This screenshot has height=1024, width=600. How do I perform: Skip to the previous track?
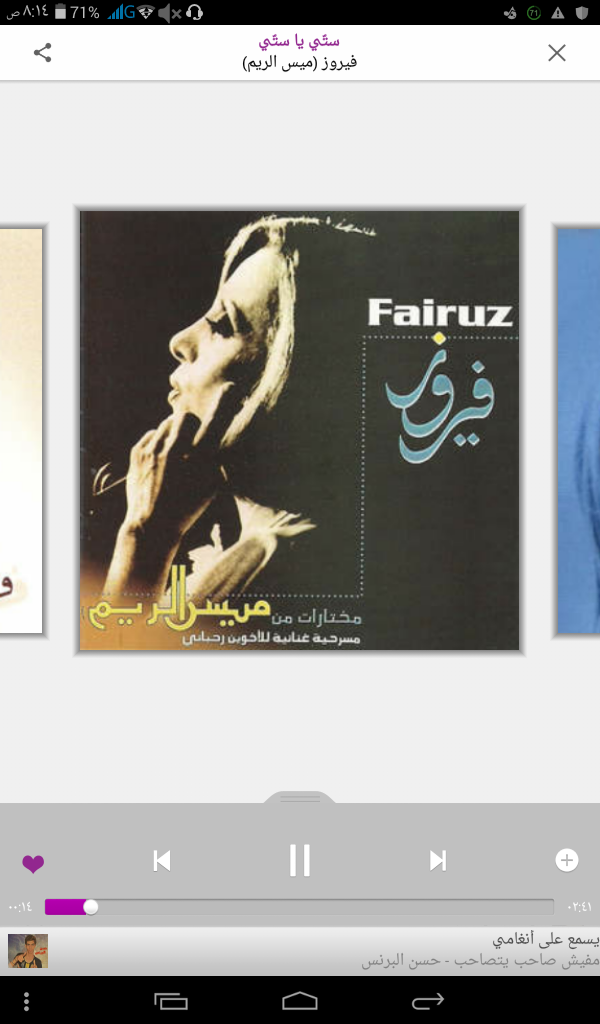point(162,861)
